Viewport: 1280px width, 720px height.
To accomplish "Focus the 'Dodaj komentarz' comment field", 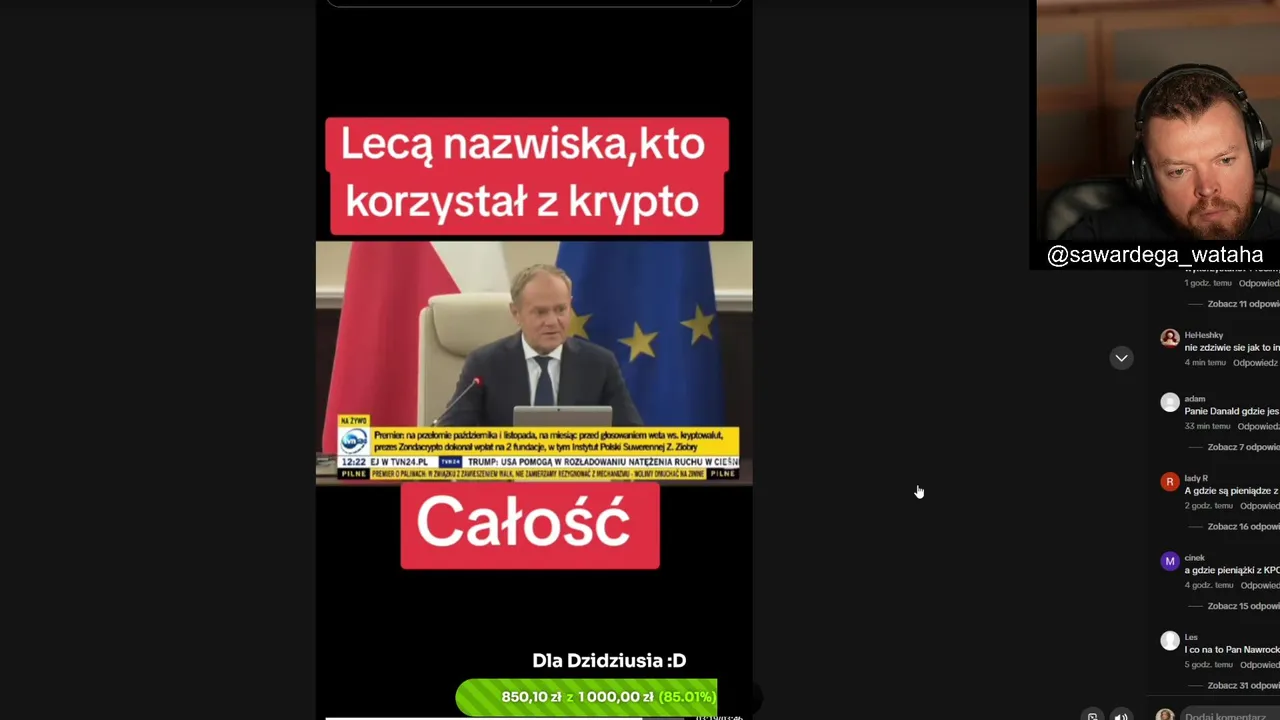I will coord(1230,715).
